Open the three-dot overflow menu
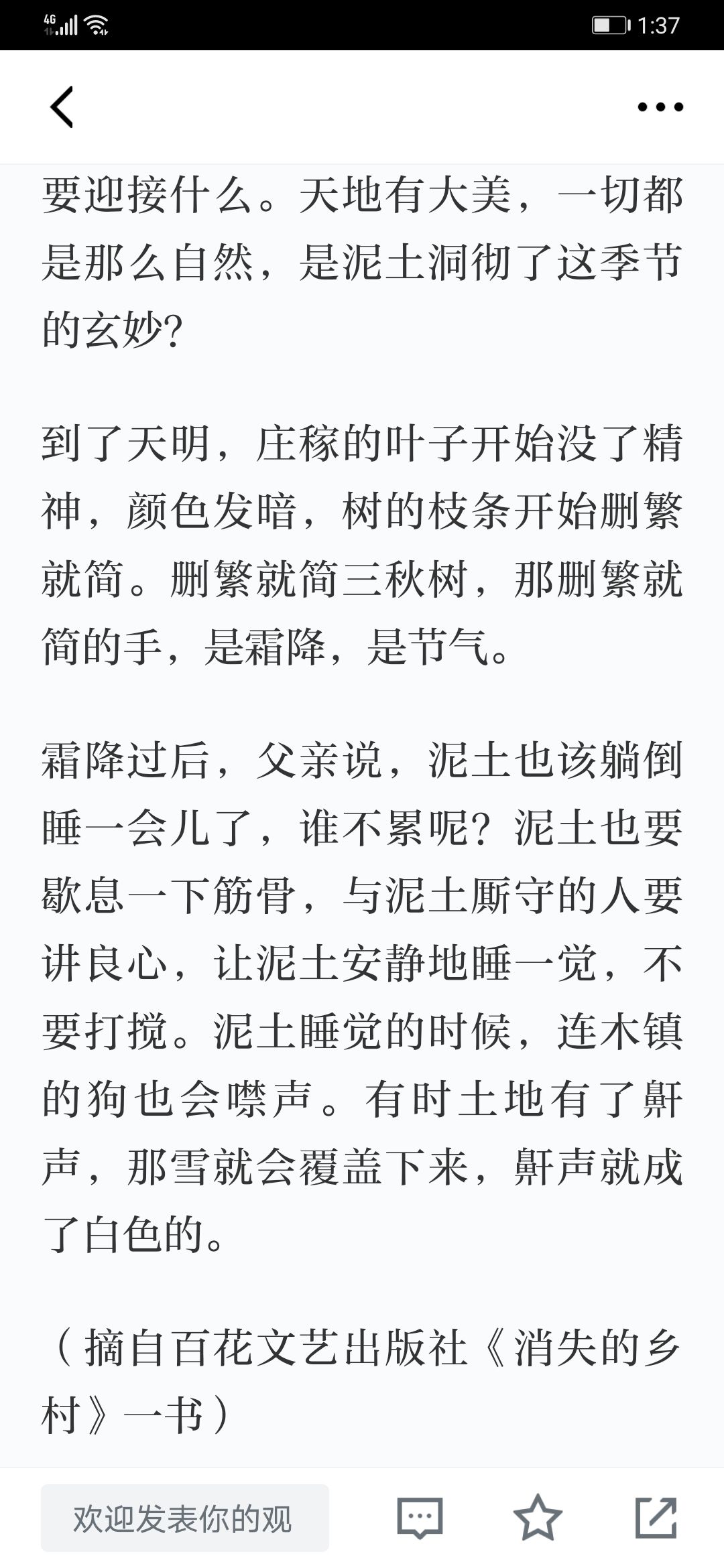Viewport: 724px width, 1568px height. pyautogui.click(x=660, y=107)
